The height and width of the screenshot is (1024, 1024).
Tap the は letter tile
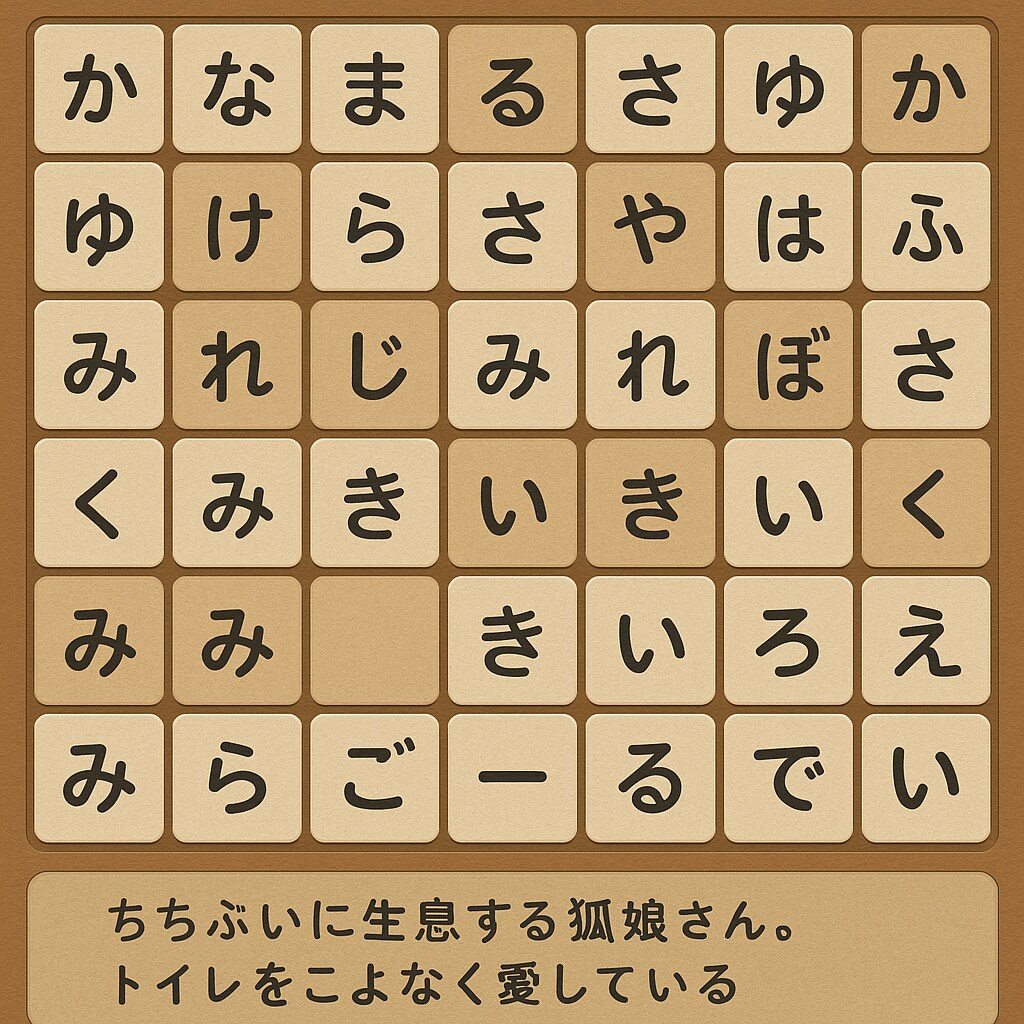click(x=788, y=227)
